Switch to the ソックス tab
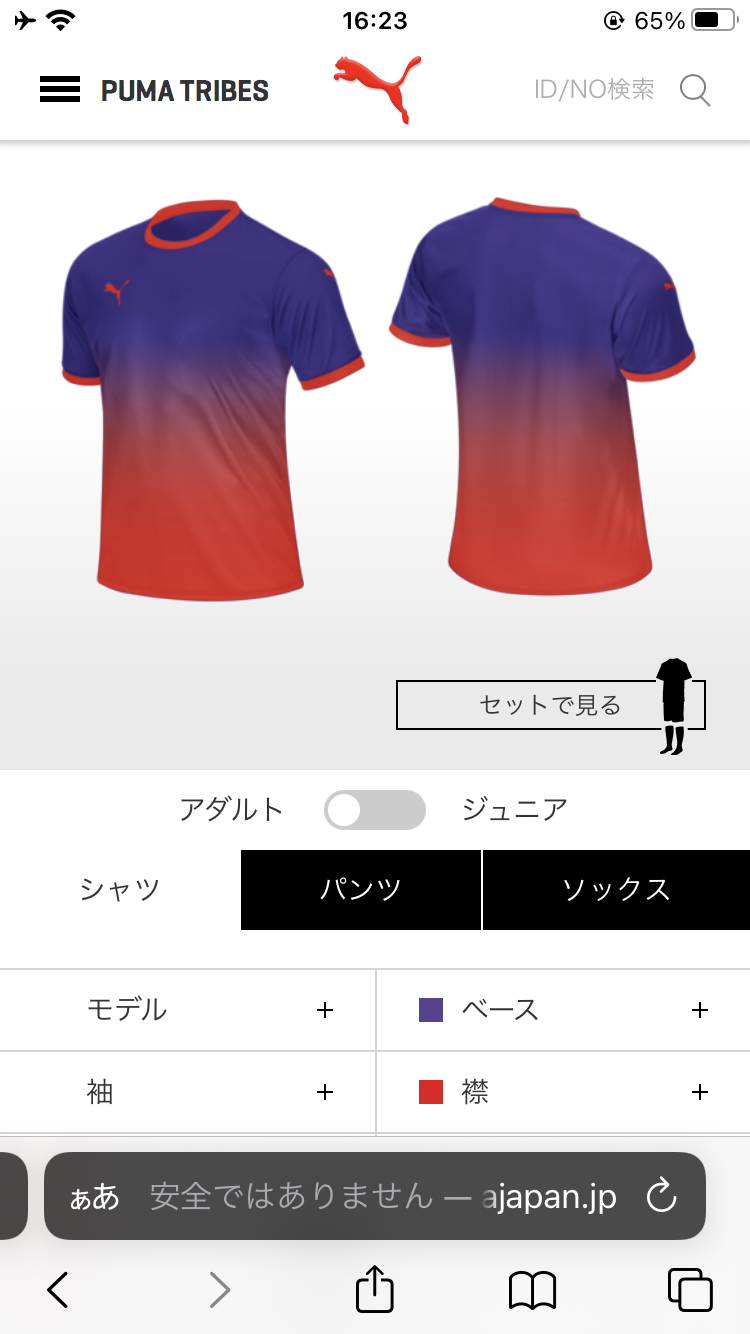Screen dimensions: 750x1334 pyautogui.click(x=616, y=890)
